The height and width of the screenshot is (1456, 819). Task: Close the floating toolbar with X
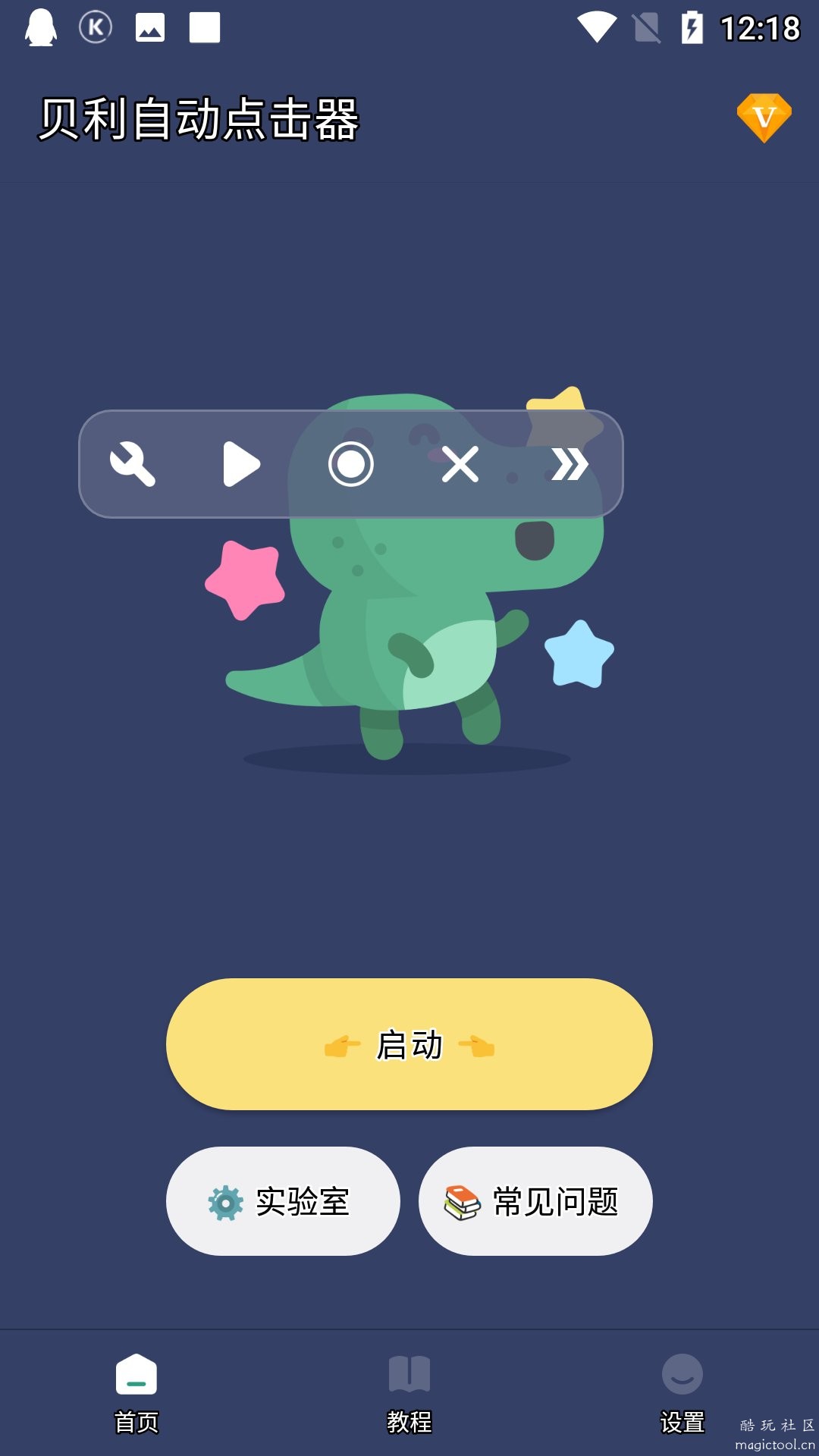[x=460, y=464]
